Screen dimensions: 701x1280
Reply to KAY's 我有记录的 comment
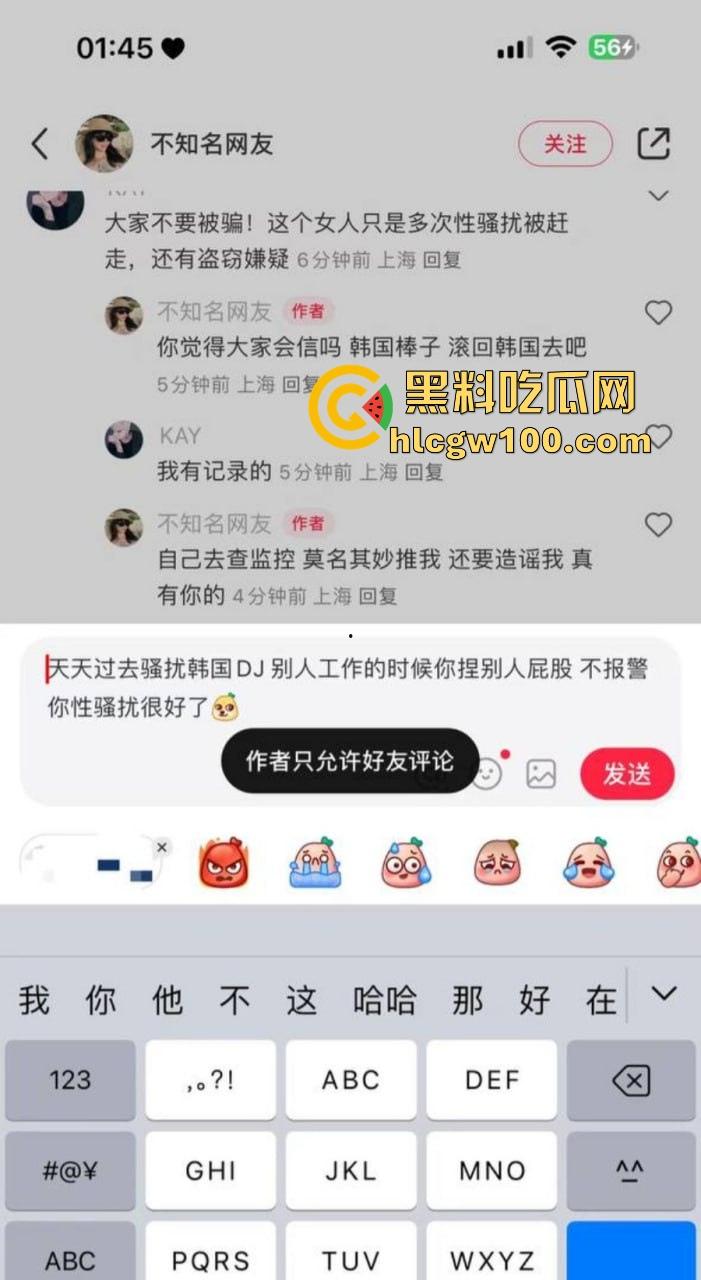pos(422,472)
